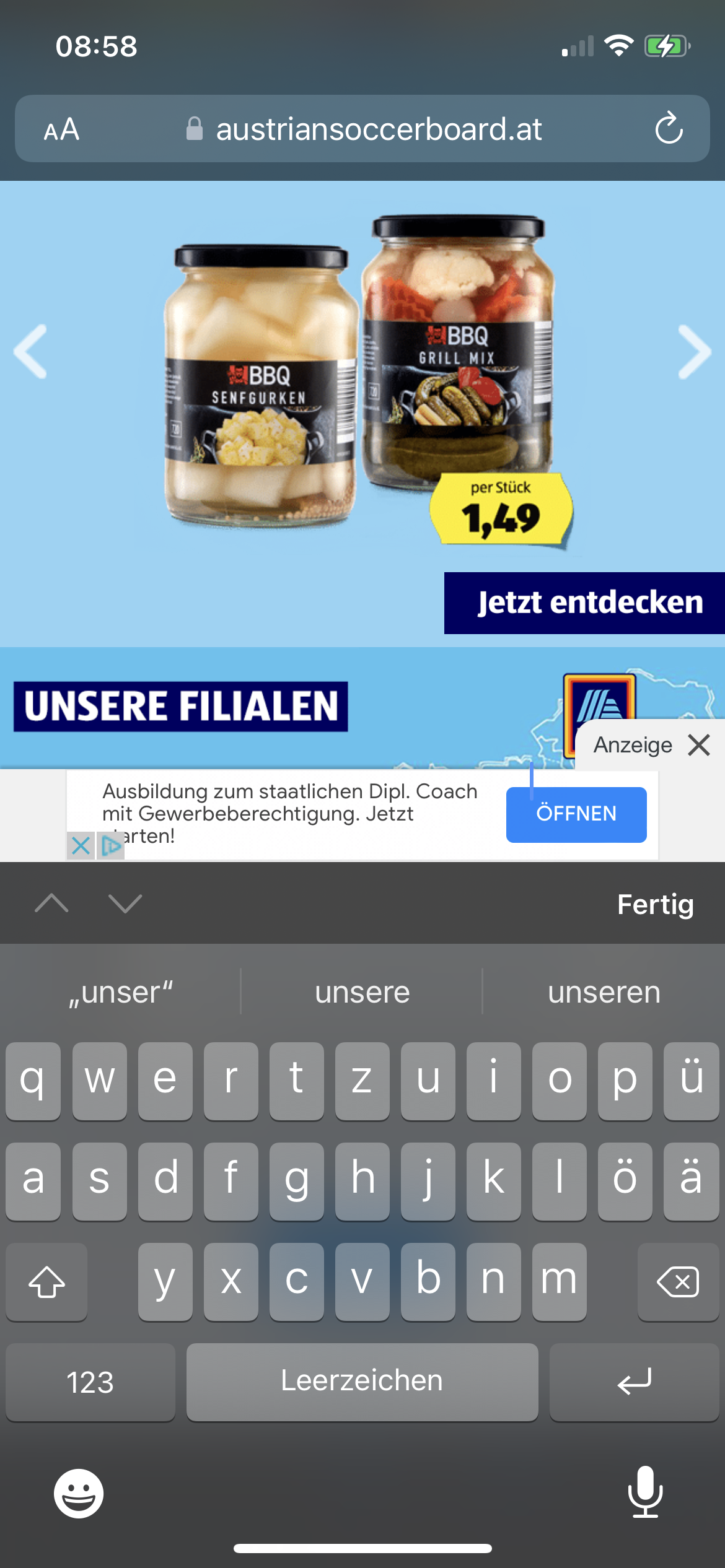Dismiss the bottom ad with the X
Screen dimensions: 725x1568
(81, 845)
